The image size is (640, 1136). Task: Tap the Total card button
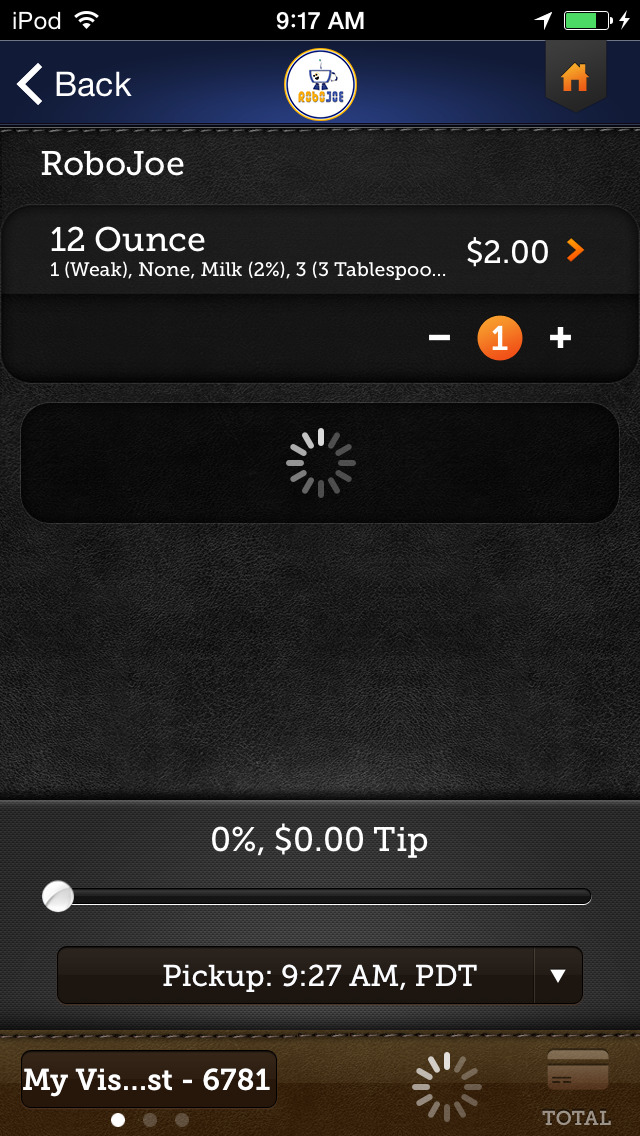577,1086
